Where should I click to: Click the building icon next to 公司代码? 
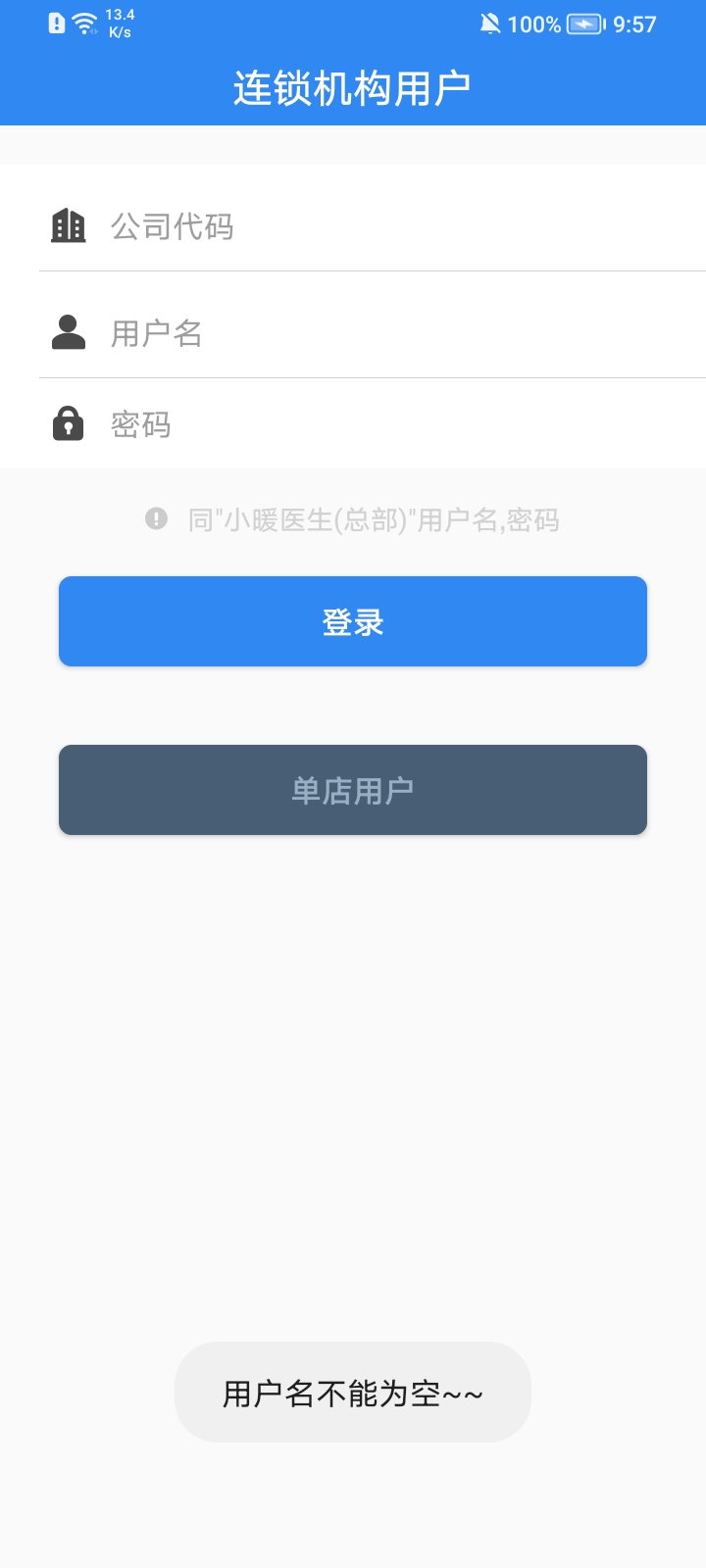67,226
